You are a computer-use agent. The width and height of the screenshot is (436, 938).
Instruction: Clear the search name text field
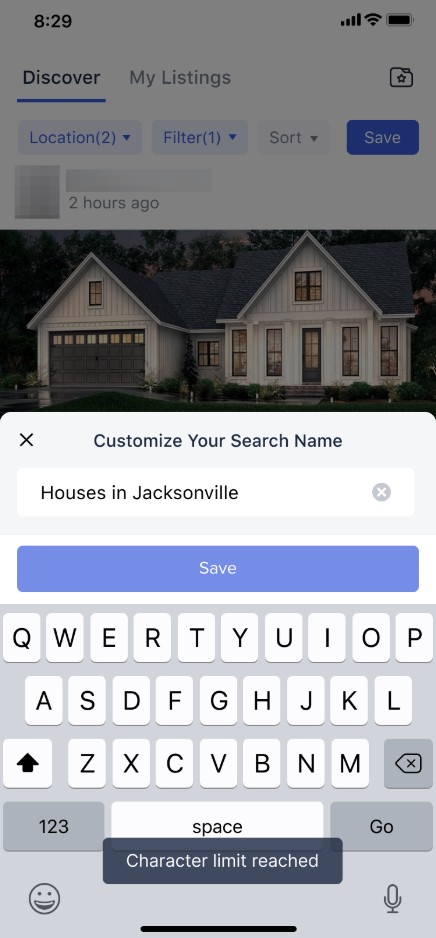tap(382, 492)
